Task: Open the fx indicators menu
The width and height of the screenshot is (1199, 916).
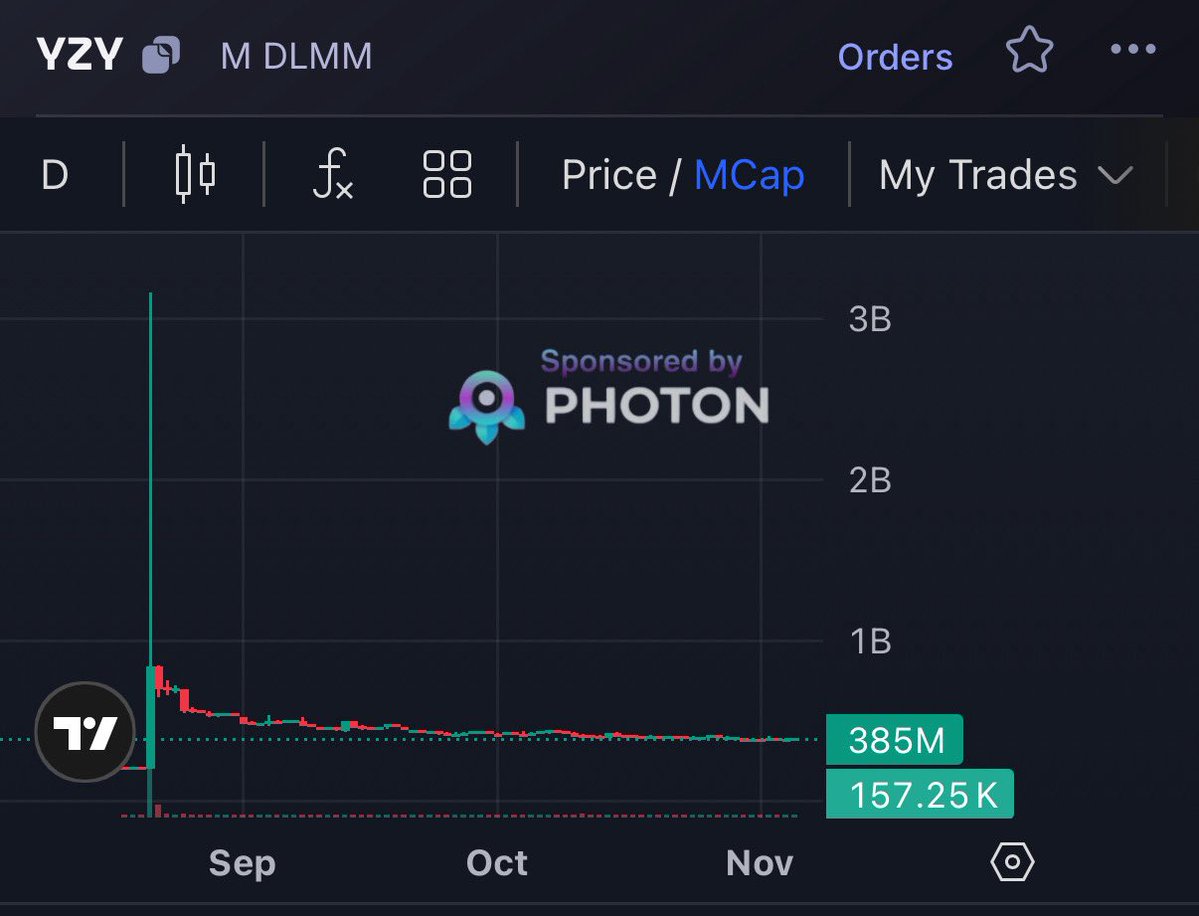Action: [x=333, y=175]
